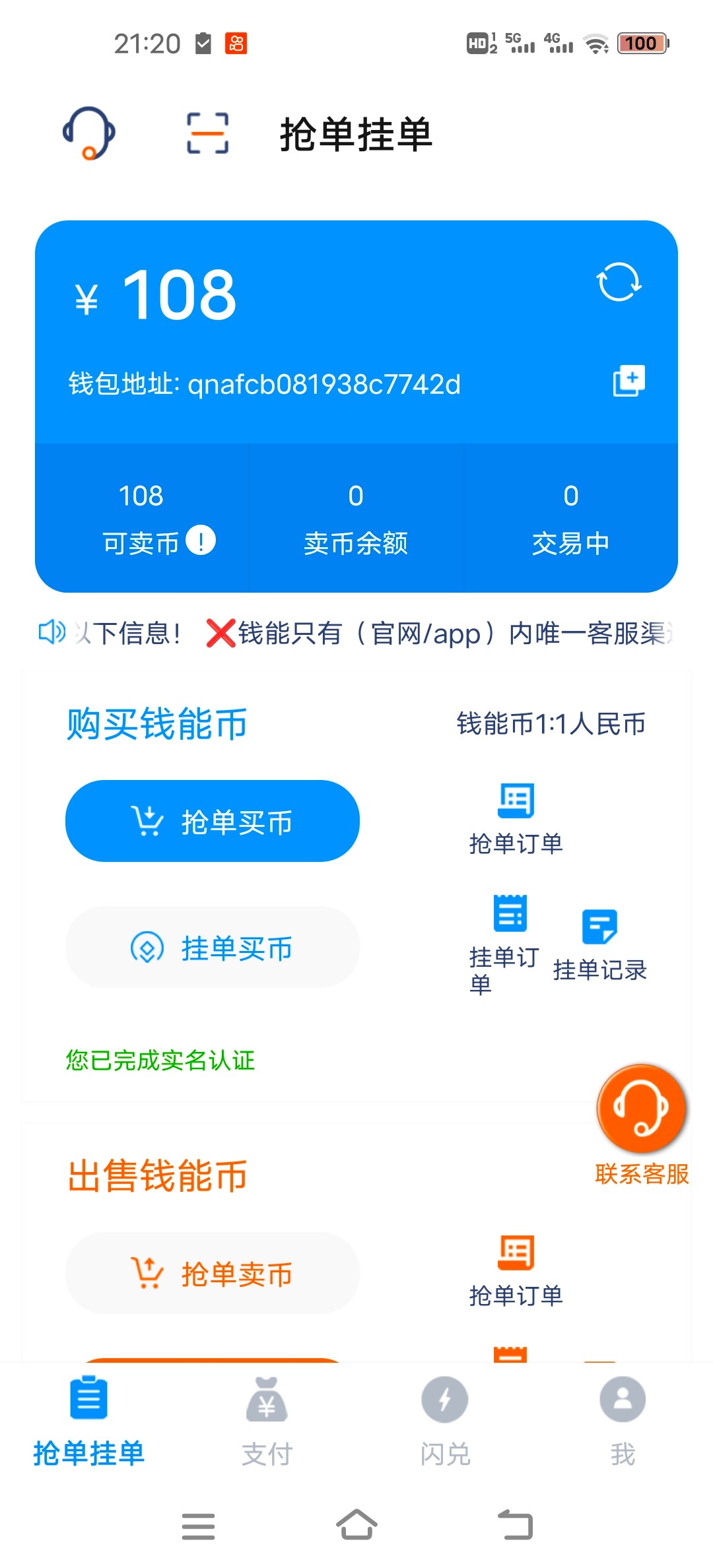
Task: Open the QR scan icon
Action: 208,133
